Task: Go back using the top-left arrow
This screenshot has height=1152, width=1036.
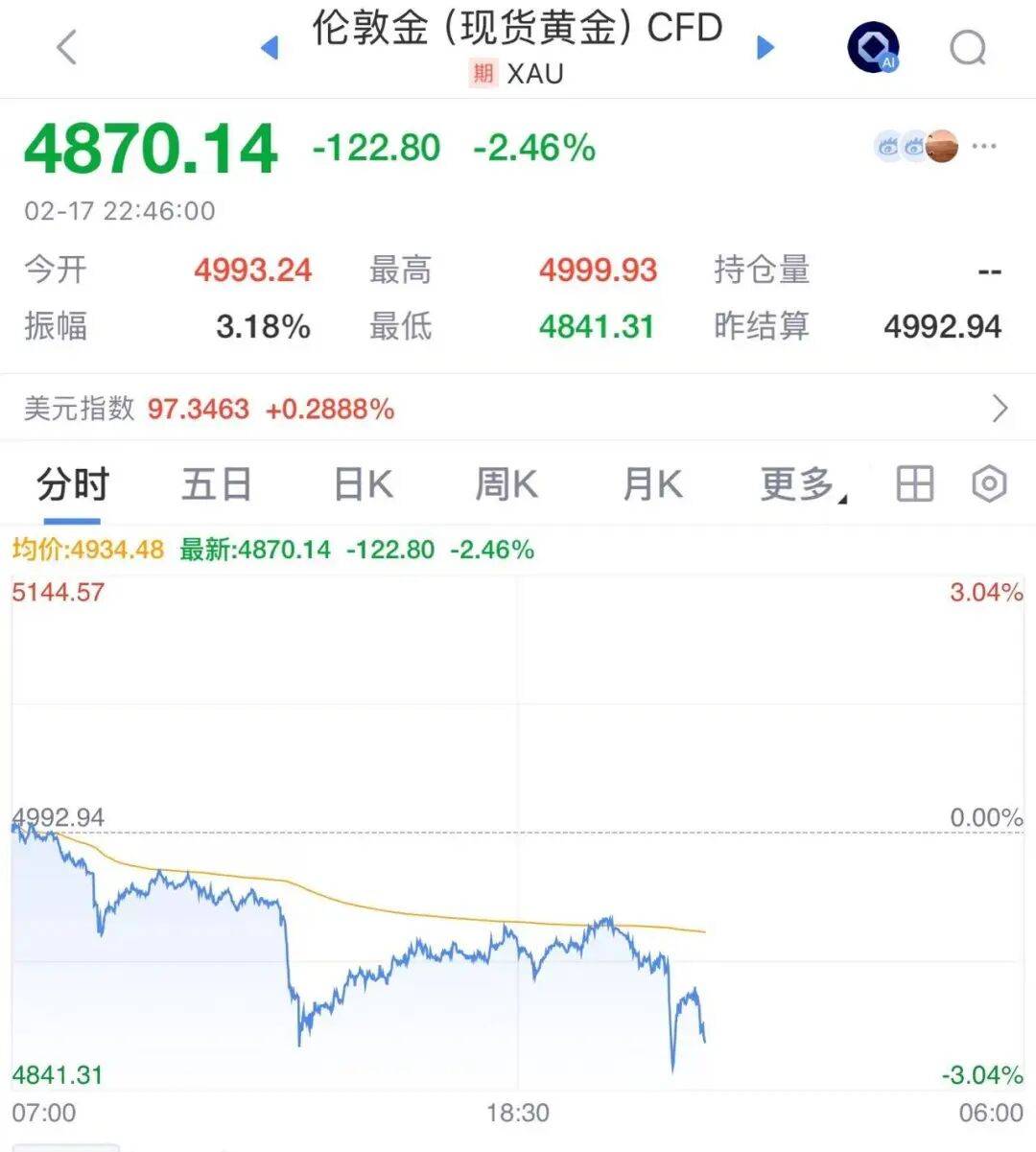Action: click(66, 47)
